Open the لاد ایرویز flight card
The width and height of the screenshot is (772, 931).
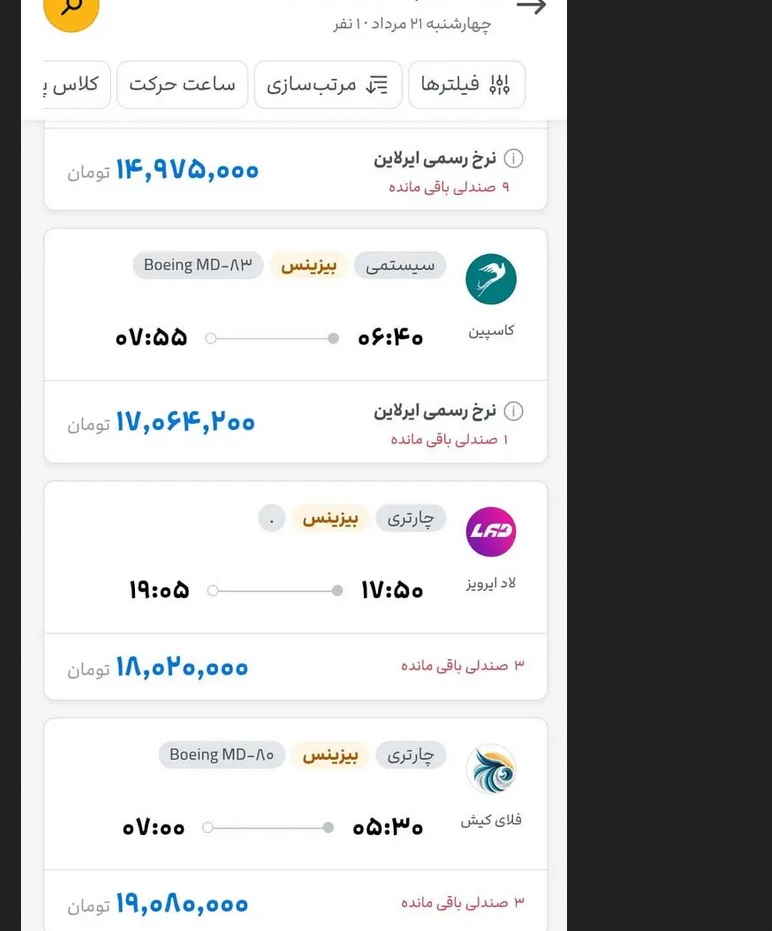(x=296, y=591)
